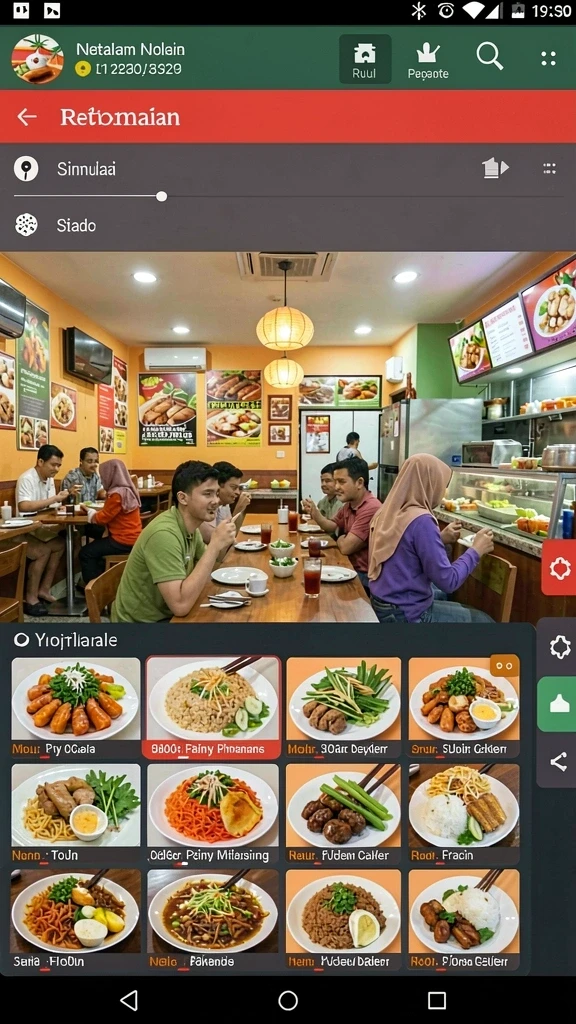The width and height of the screenshot is (576, 1024).
Task: Open the Soar Deyken dish card
Action: (344, 707)
